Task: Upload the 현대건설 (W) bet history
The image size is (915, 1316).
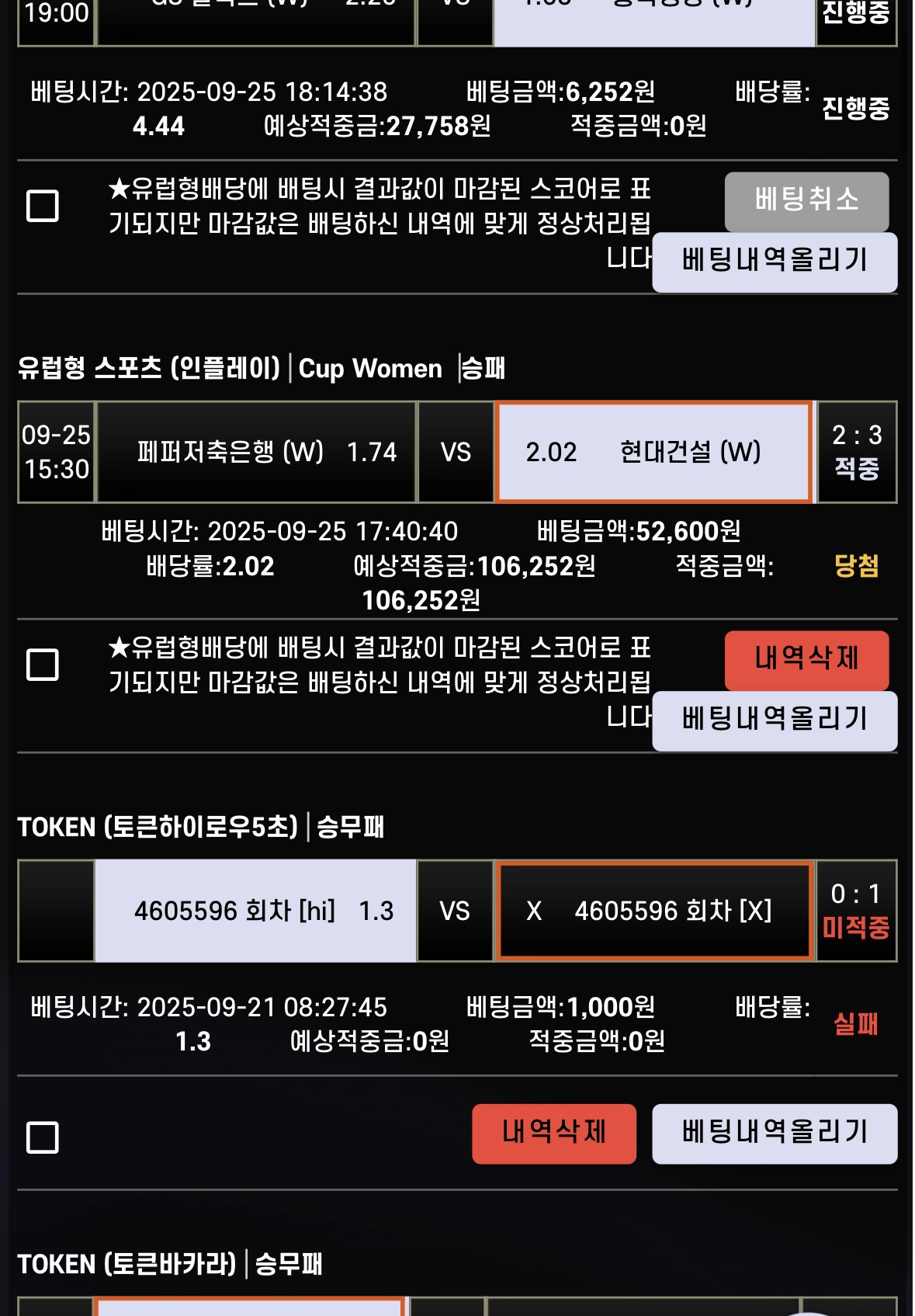Action: [774, 720]
